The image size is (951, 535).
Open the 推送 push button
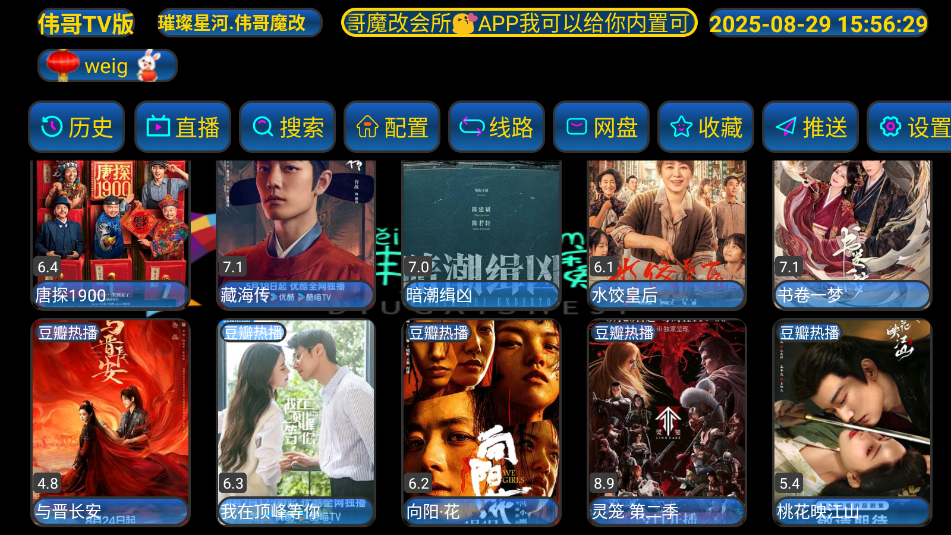(x=811, y=127)
